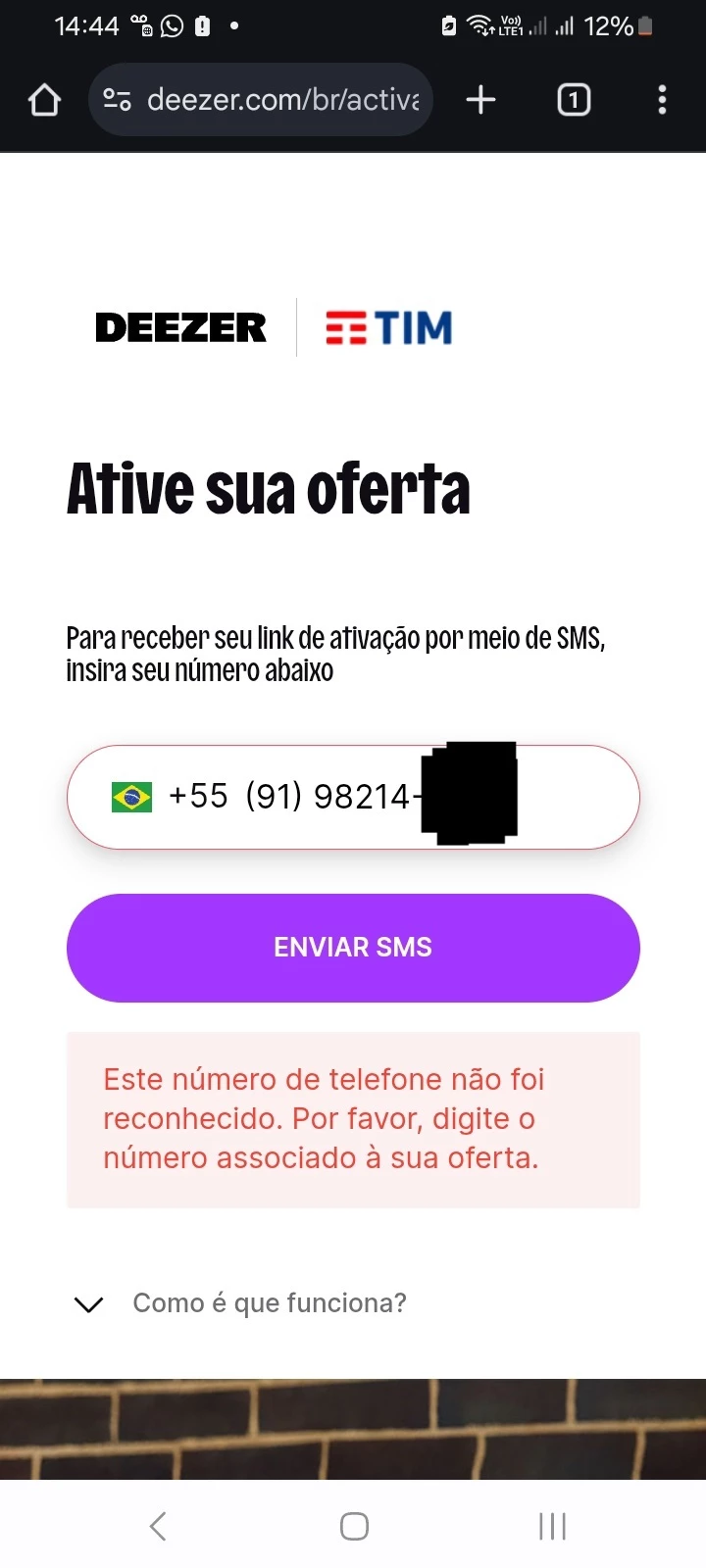Tap ENVIAR SMS to send the link
The width and height of the screenshot is (706, 1568).
point(353,948)
